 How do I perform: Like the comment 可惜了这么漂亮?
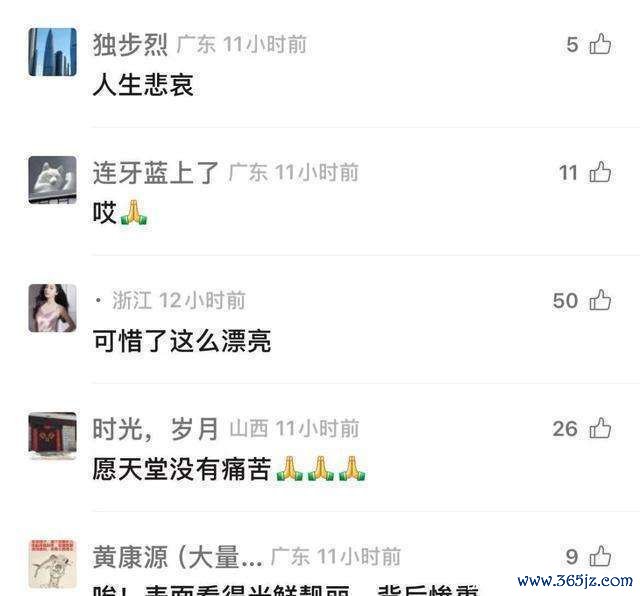600,300
